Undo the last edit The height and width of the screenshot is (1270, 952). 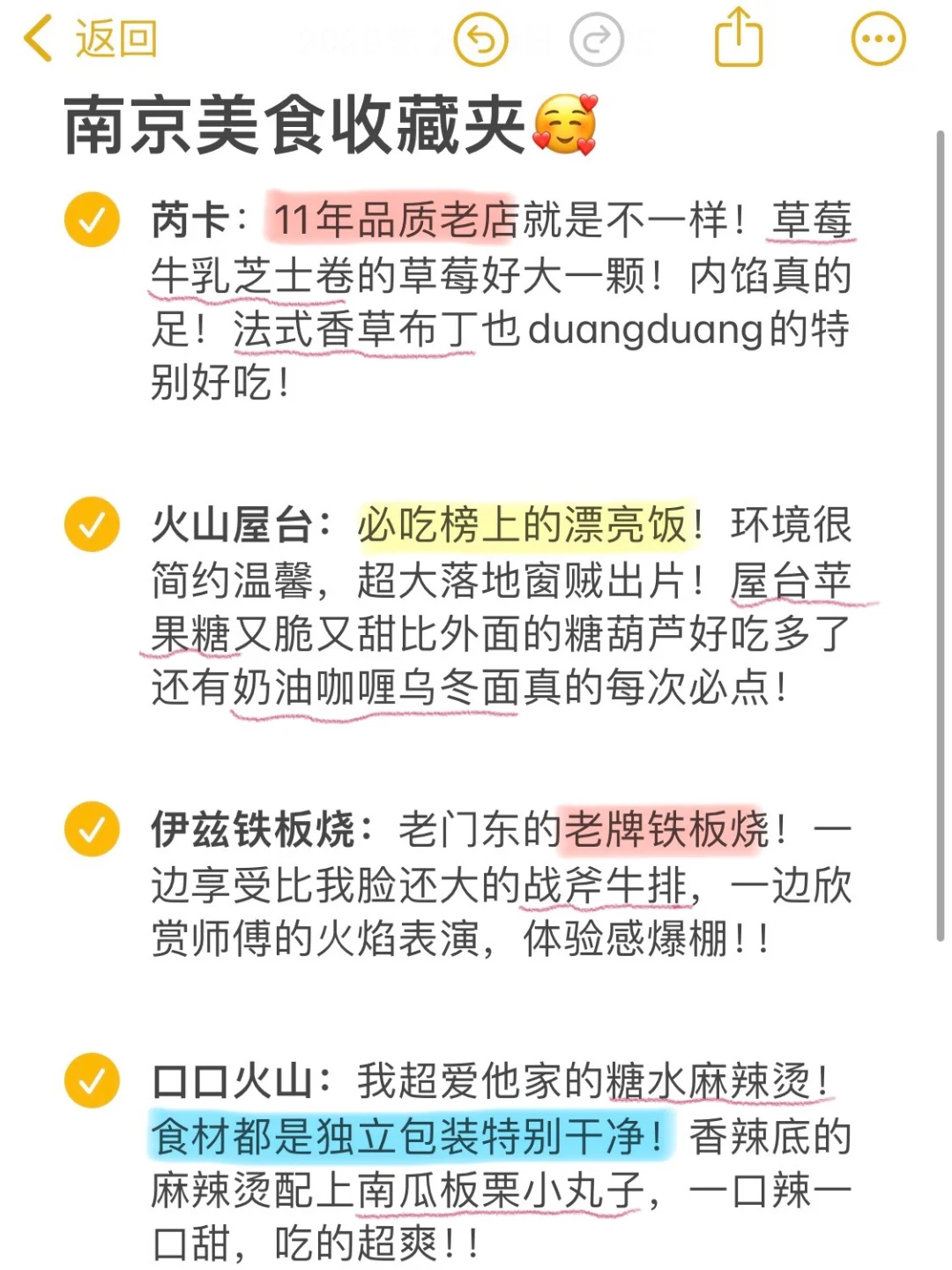(480, 40)
